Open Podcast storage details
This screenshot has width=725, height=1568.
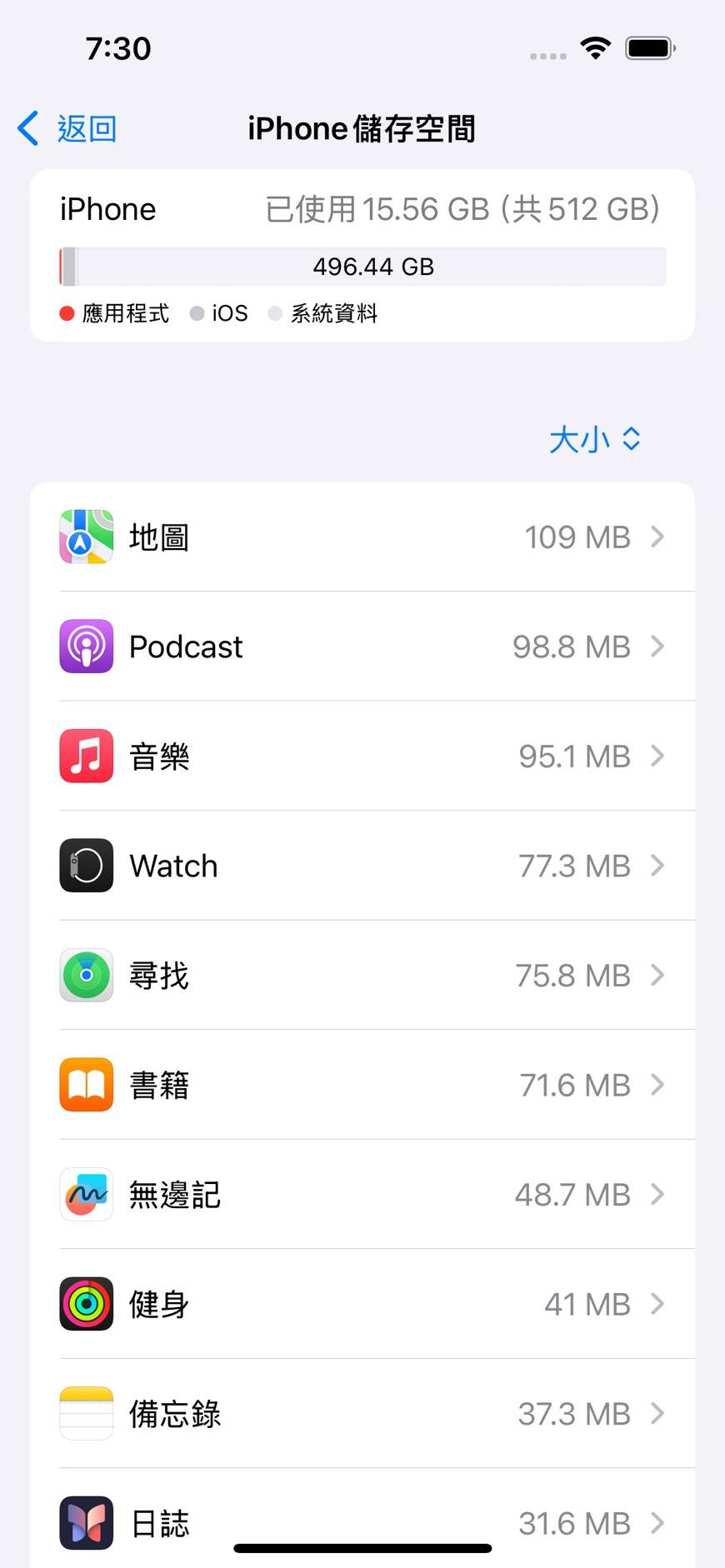pos(362,647)
